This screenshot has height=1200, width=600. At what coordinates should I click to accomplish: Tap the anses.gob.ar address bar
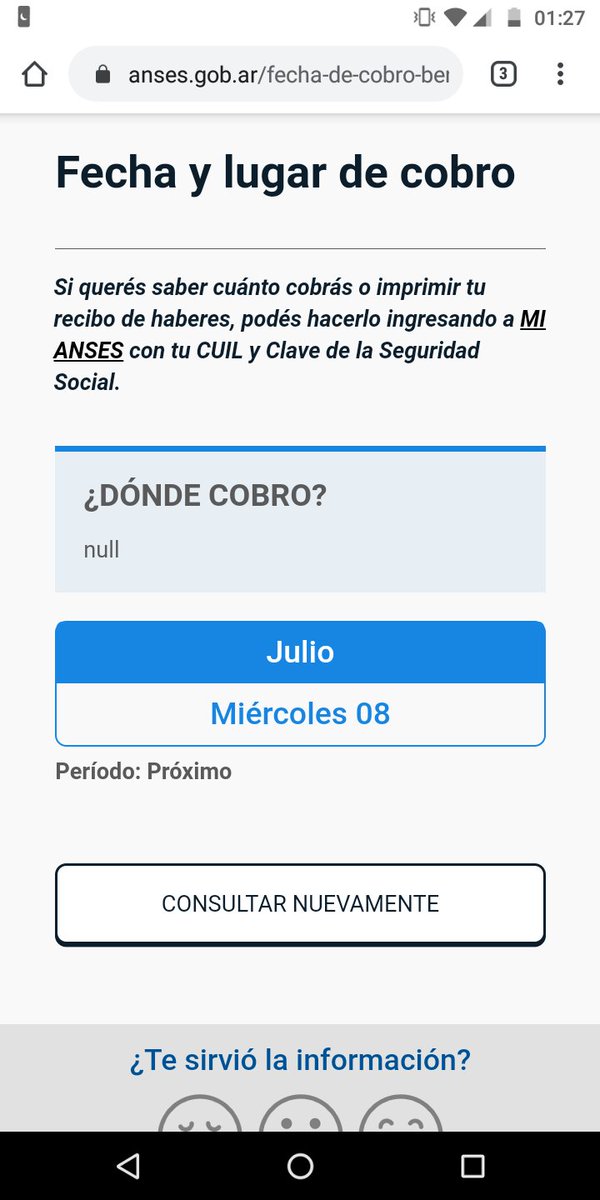click(x=266, y=74)
